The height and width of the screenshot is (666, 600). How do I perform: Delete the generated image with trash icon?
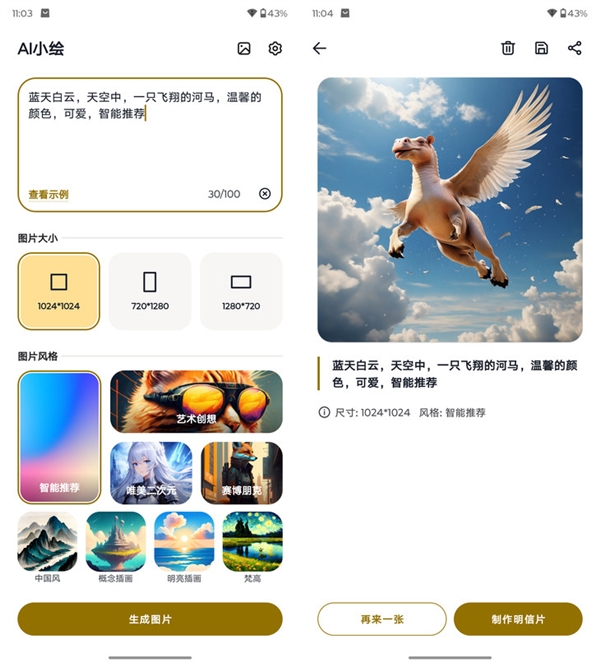[508, 48]
